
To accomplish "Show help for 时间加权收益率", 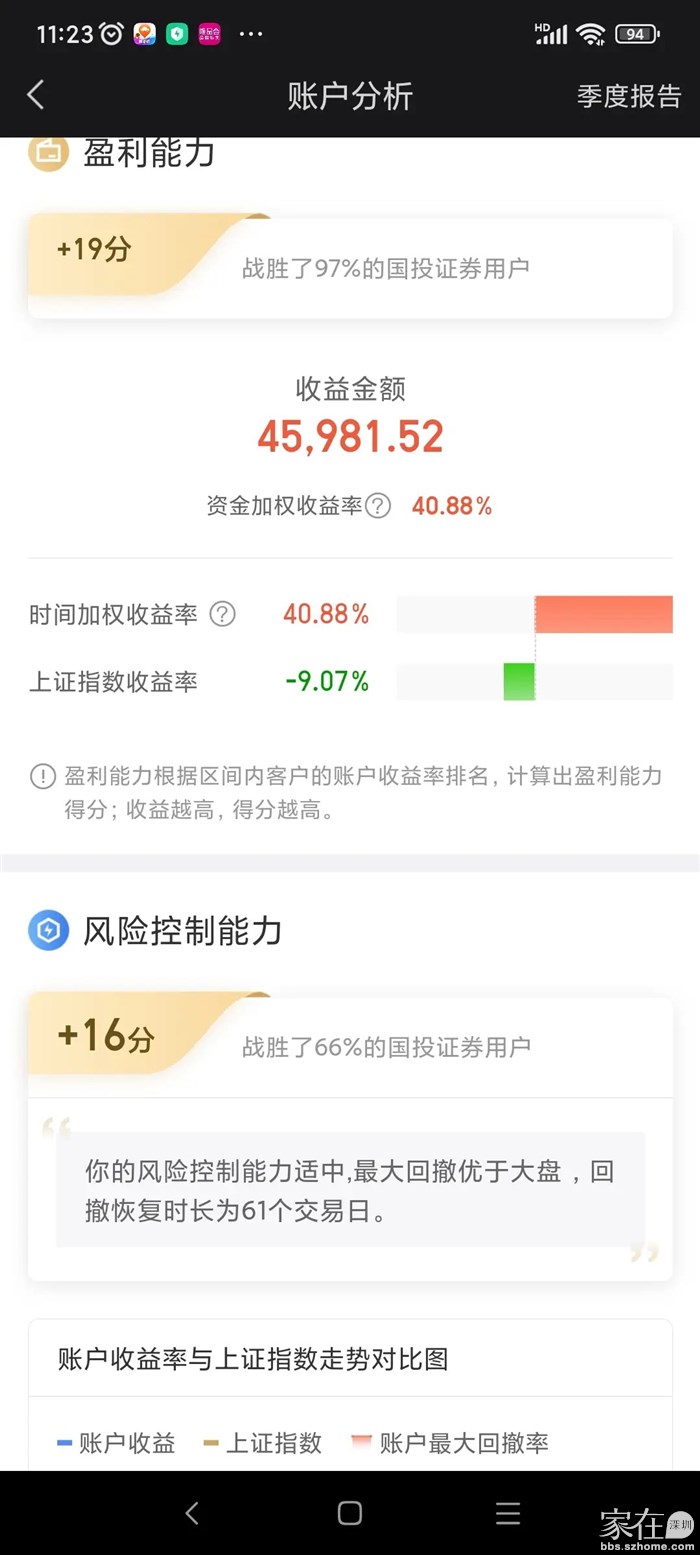I will coord(222,614).
